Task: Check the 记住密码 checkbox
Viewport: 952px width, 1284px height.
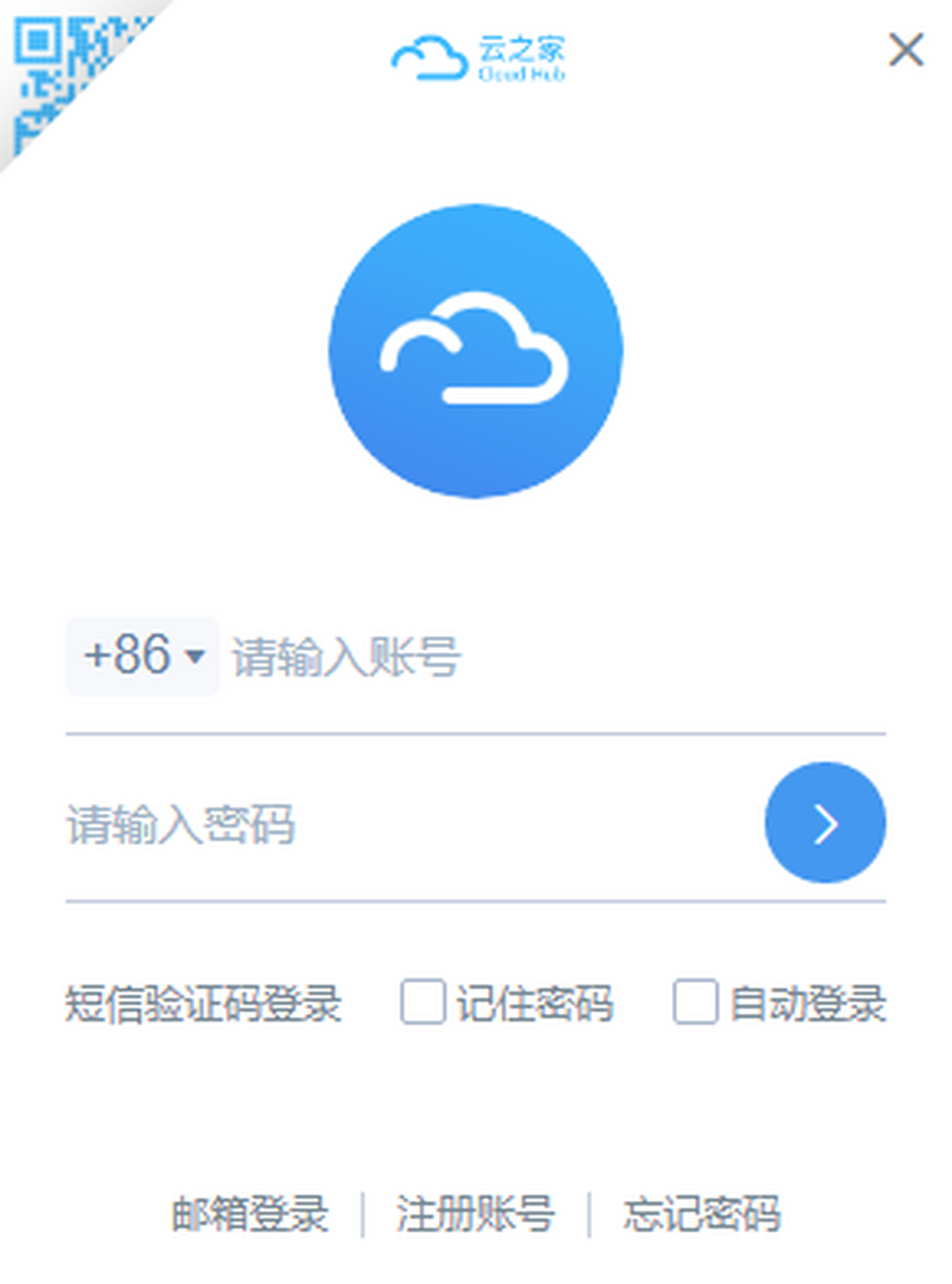Action: tap(423, 1002)
